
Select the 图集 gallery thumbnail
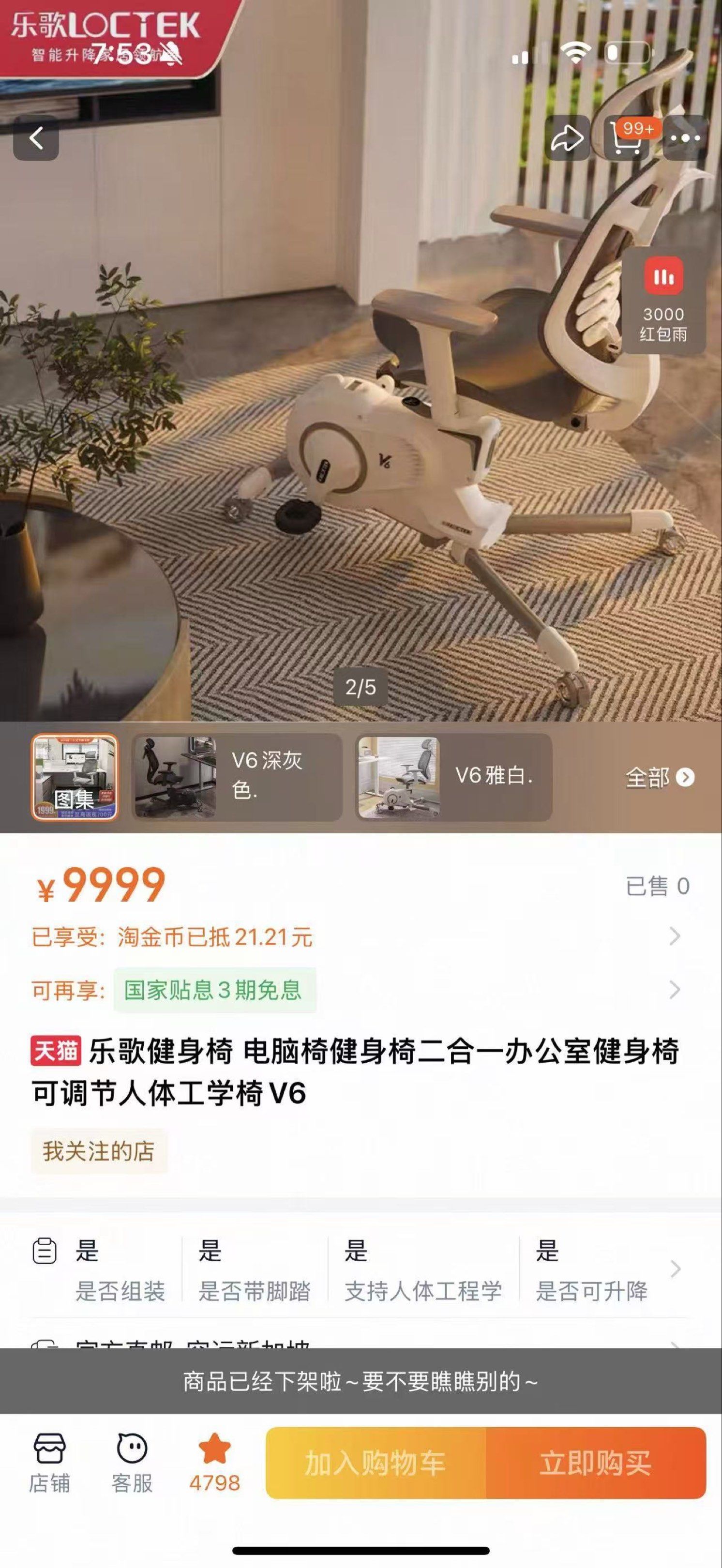coord(75,777)
